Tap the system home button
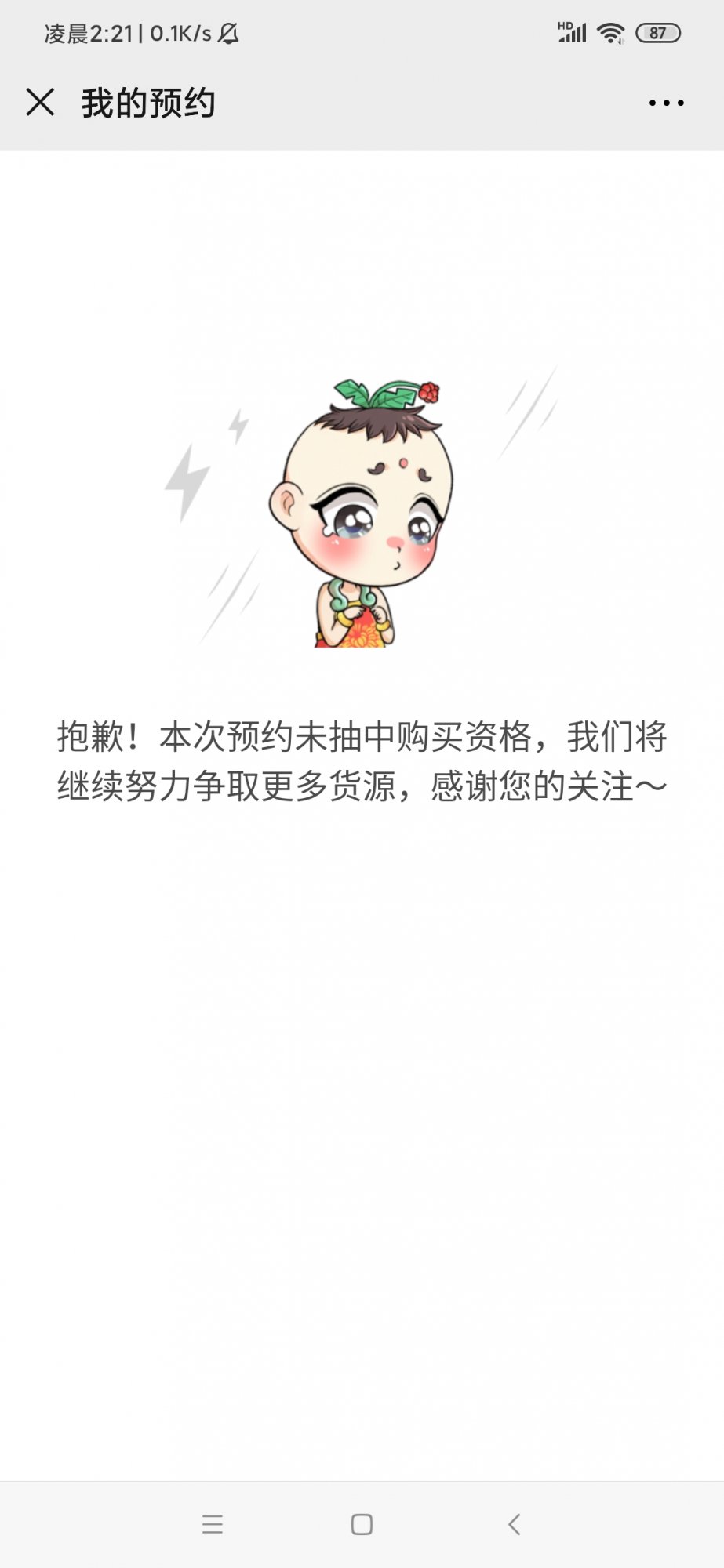This screenshot has width=724, height=1568. click(362, 1524)
